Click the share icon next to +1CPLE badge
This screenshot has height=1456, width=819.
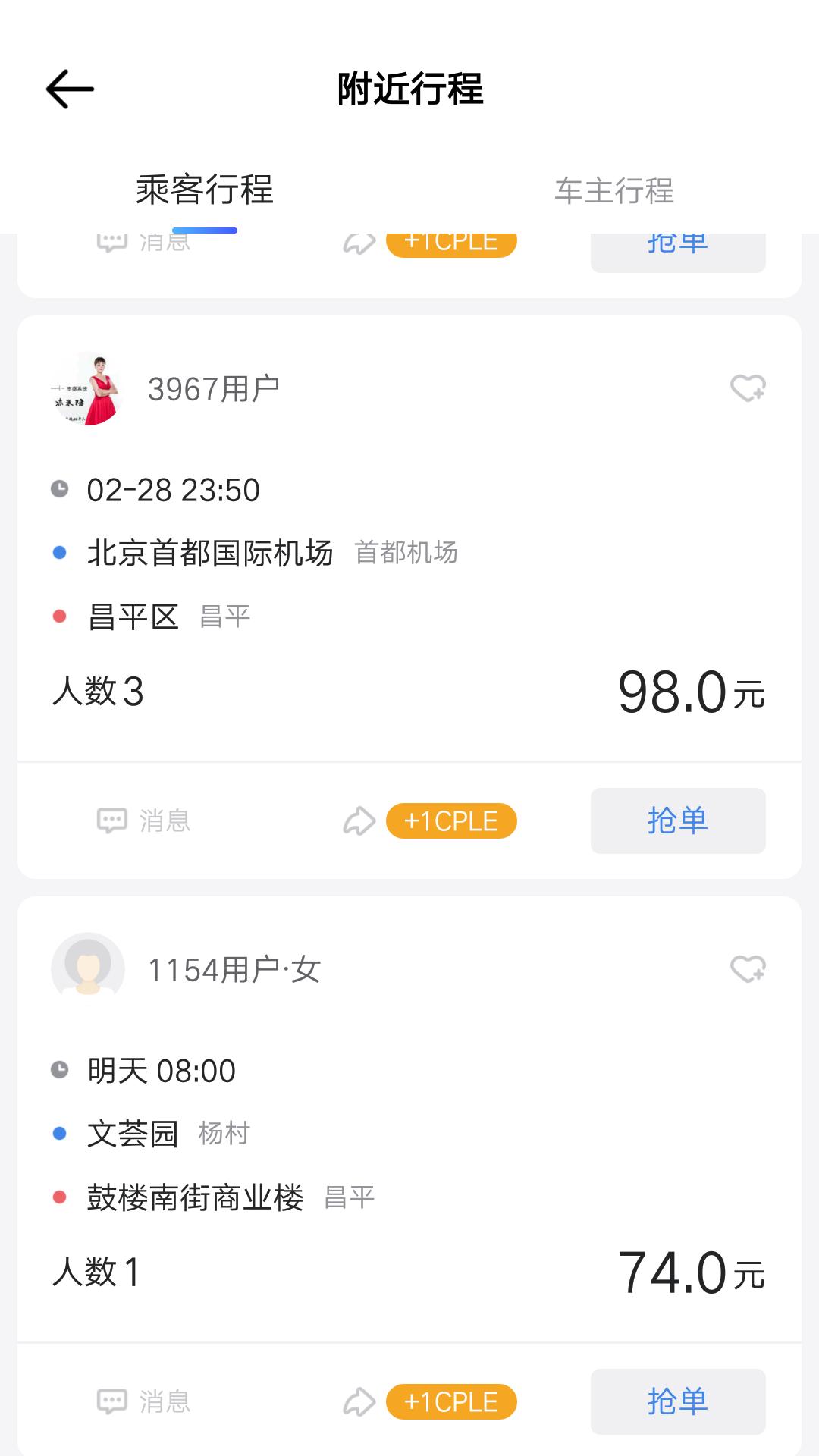360,820
